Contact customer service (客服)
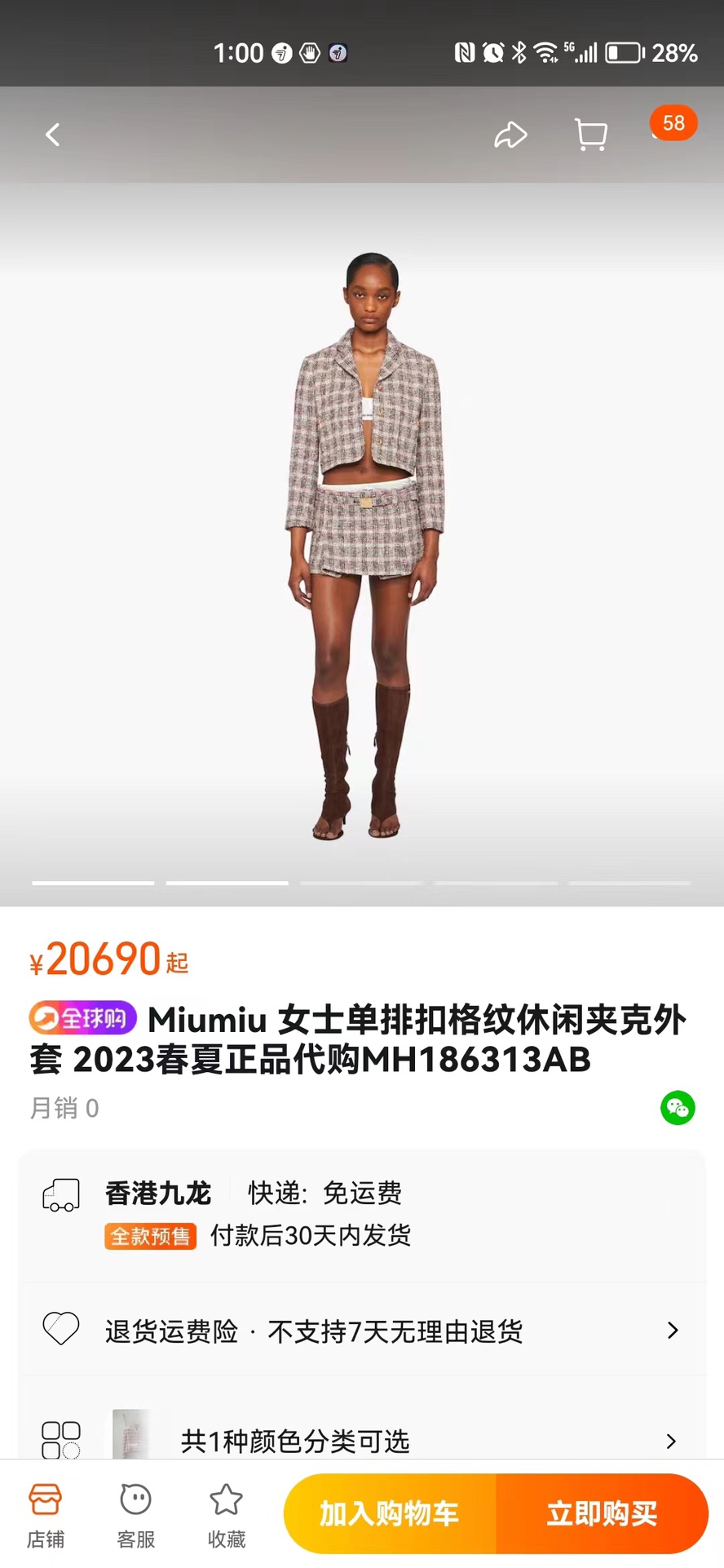 [136, 1516]
